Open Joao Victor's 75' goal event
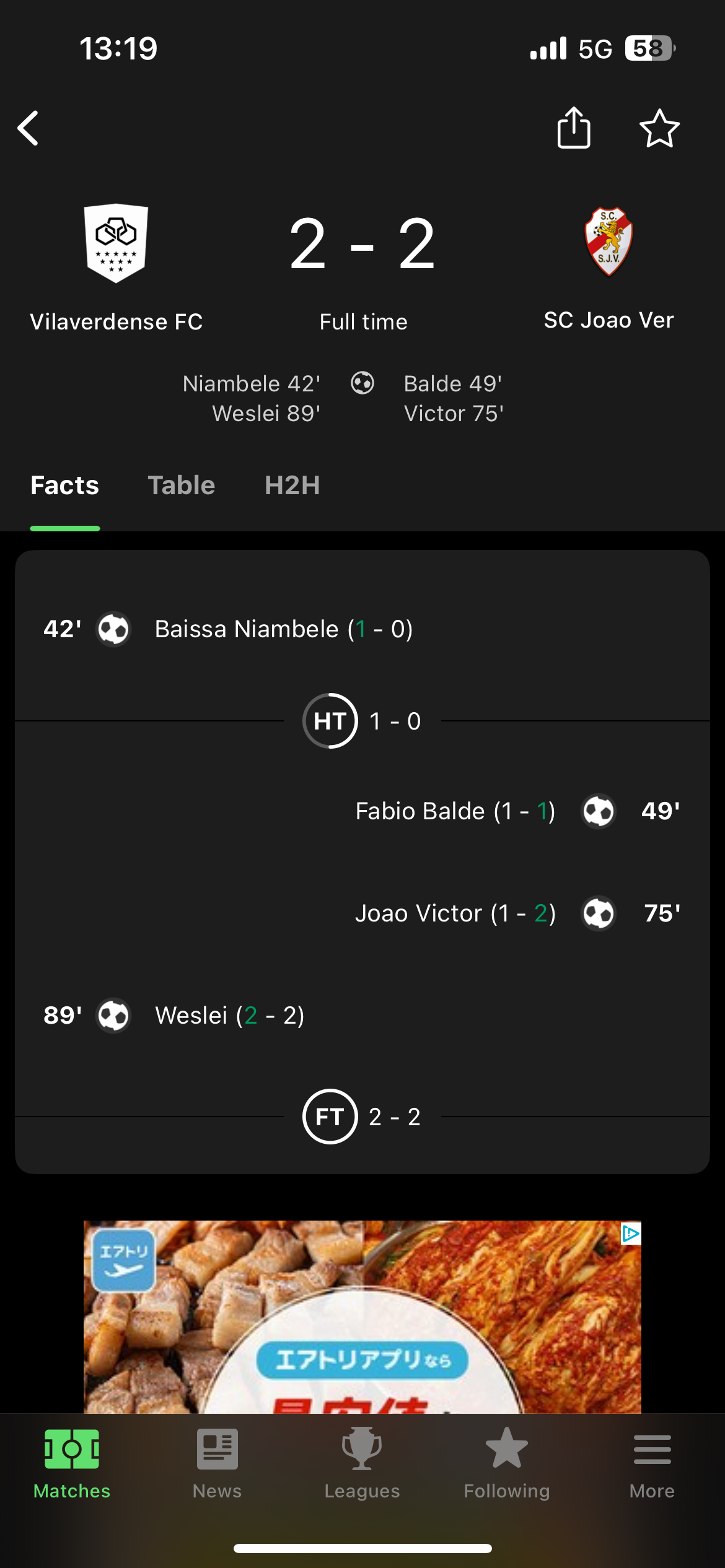Screen dimensions: 725x1568 pyautogui.click(x=362, y=913)
